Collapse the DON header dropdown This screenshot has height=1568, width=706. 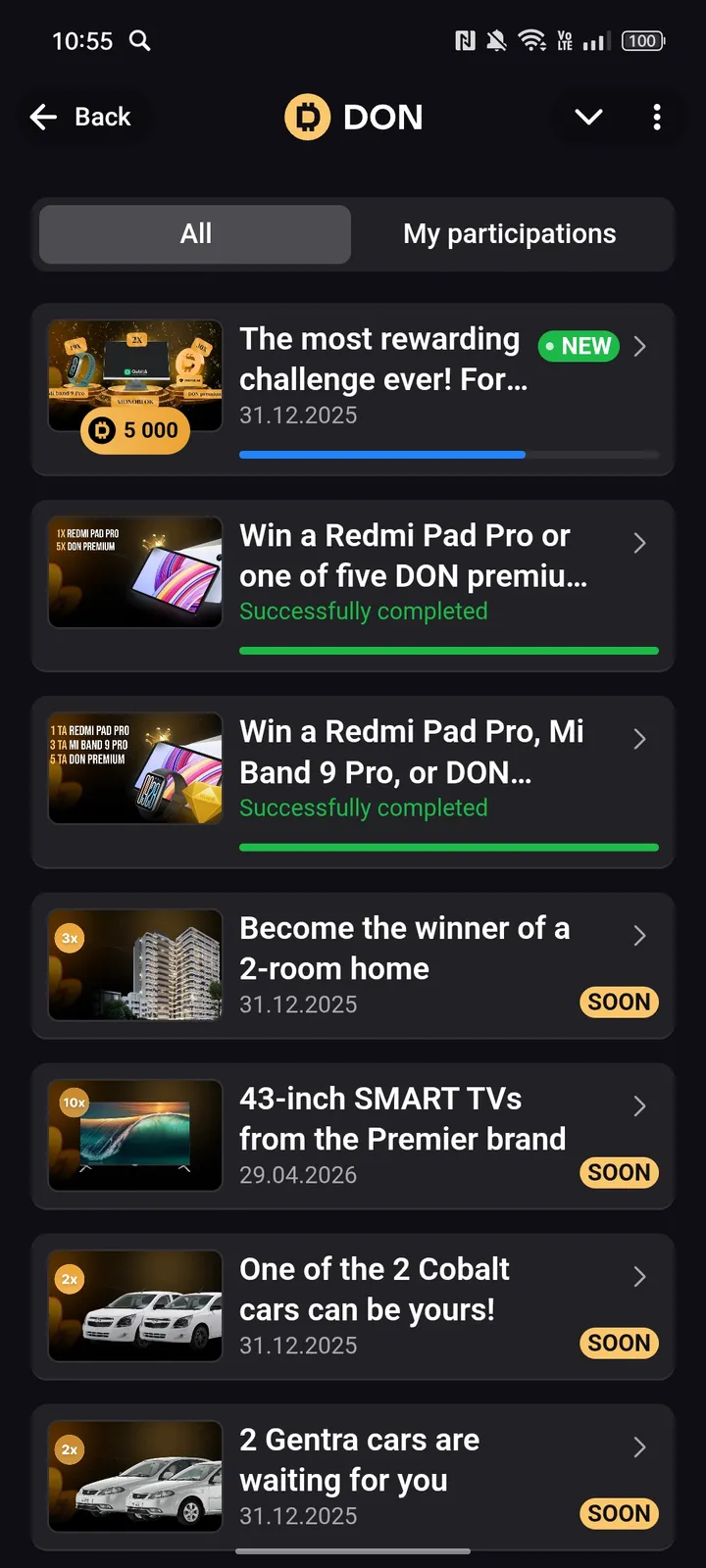(x=587, y=117)
